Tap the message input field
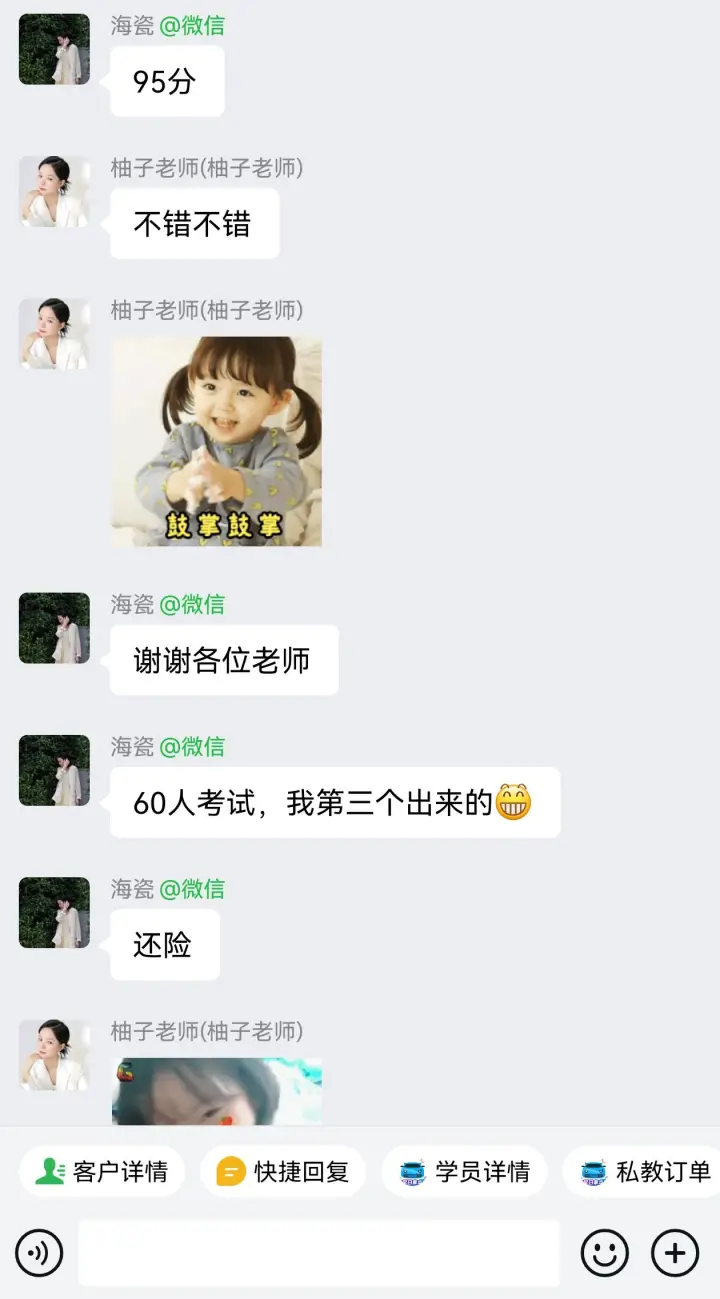This screenshot has width=720, height=1299. [319, 1253]
